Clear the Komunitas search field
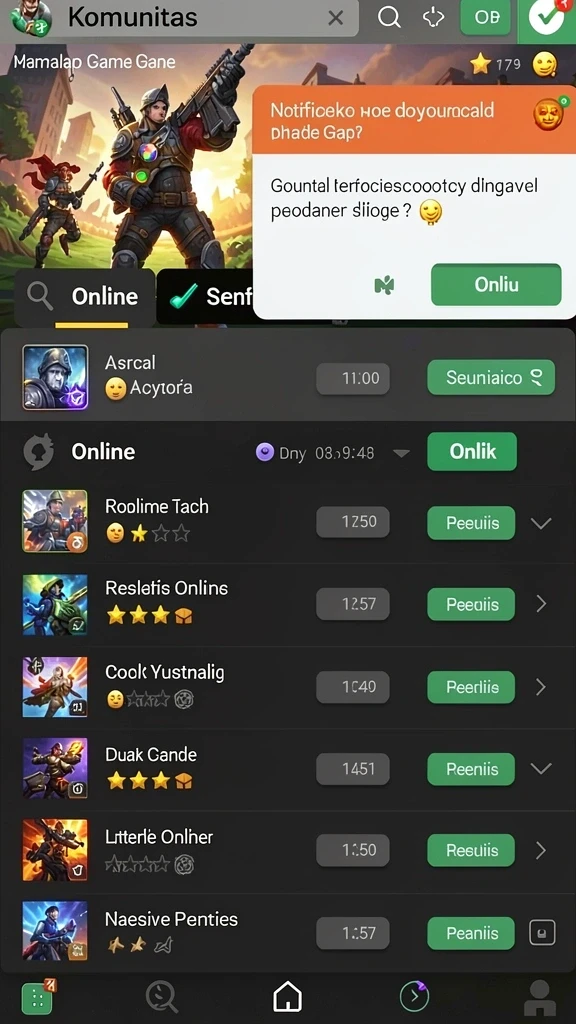 [x=335, y=18]
